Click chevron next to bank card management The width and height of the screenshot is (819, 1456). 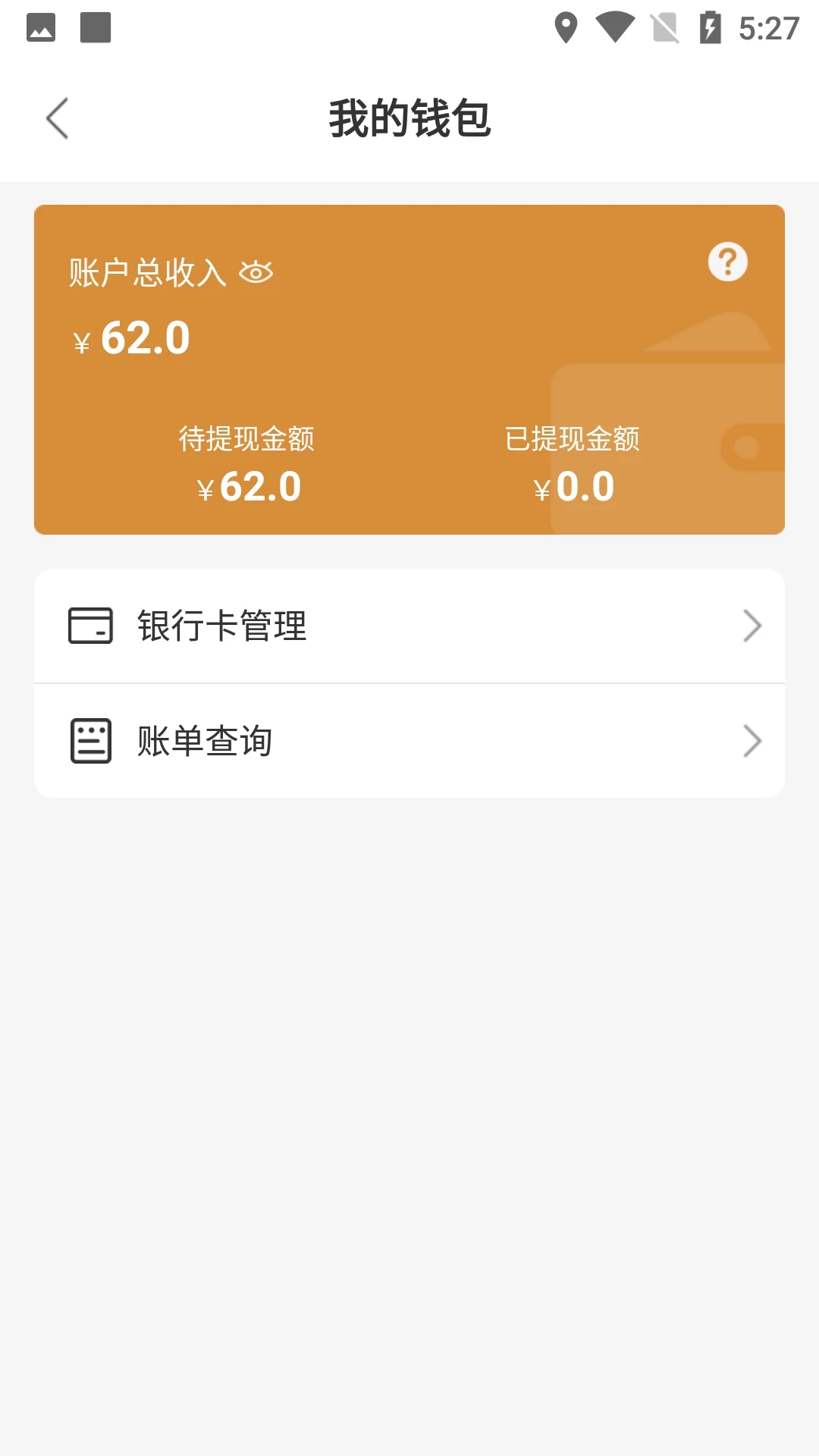coord(752,625)
